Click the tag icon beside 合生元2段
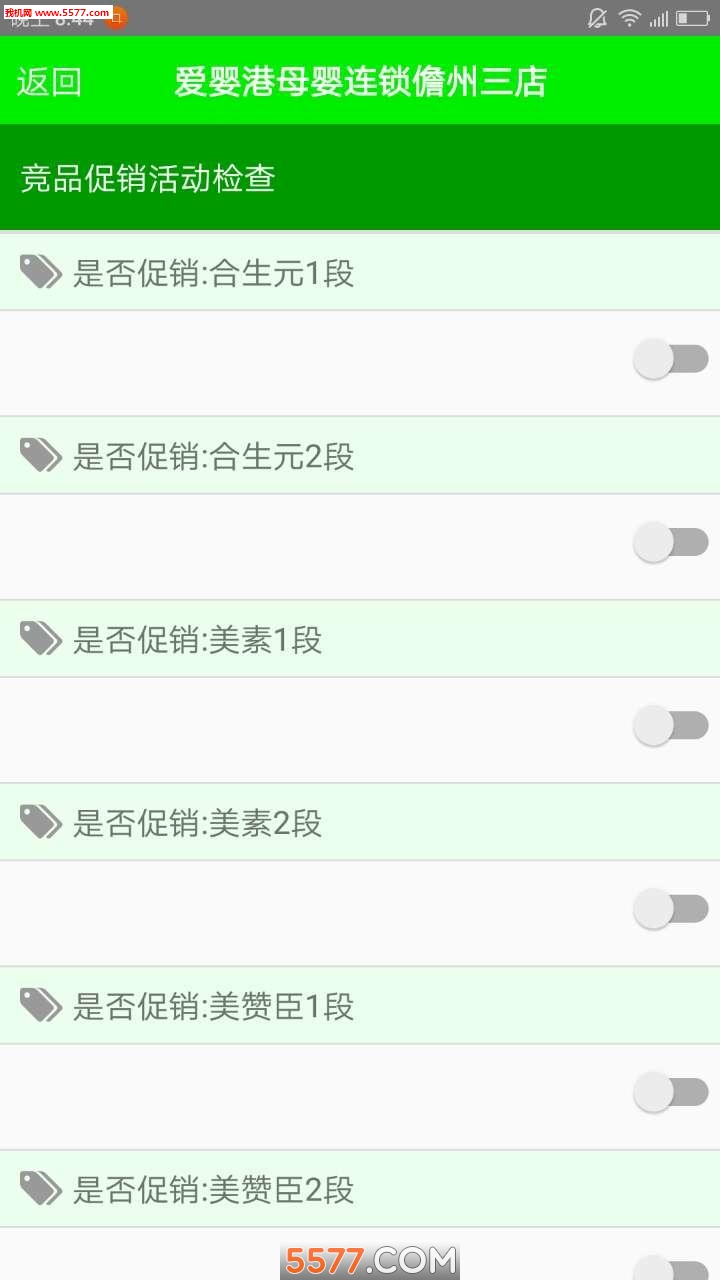720x1280 pixels. [39, 455]
